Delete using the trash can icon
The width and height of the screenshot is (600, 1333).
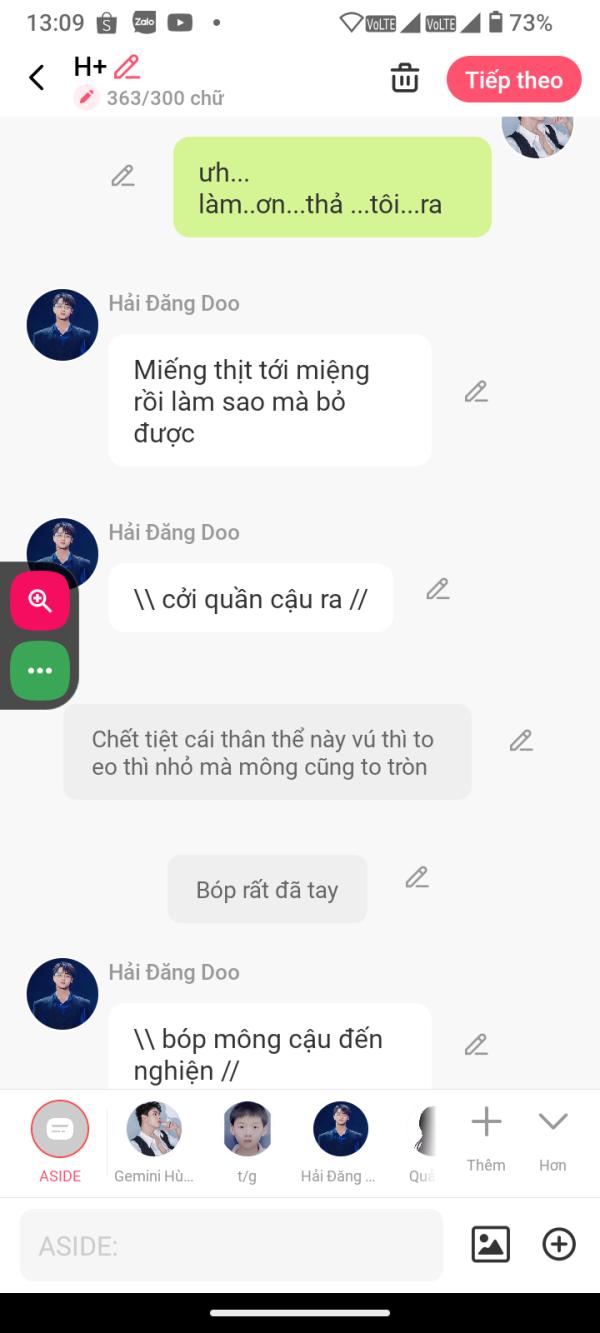405,78
